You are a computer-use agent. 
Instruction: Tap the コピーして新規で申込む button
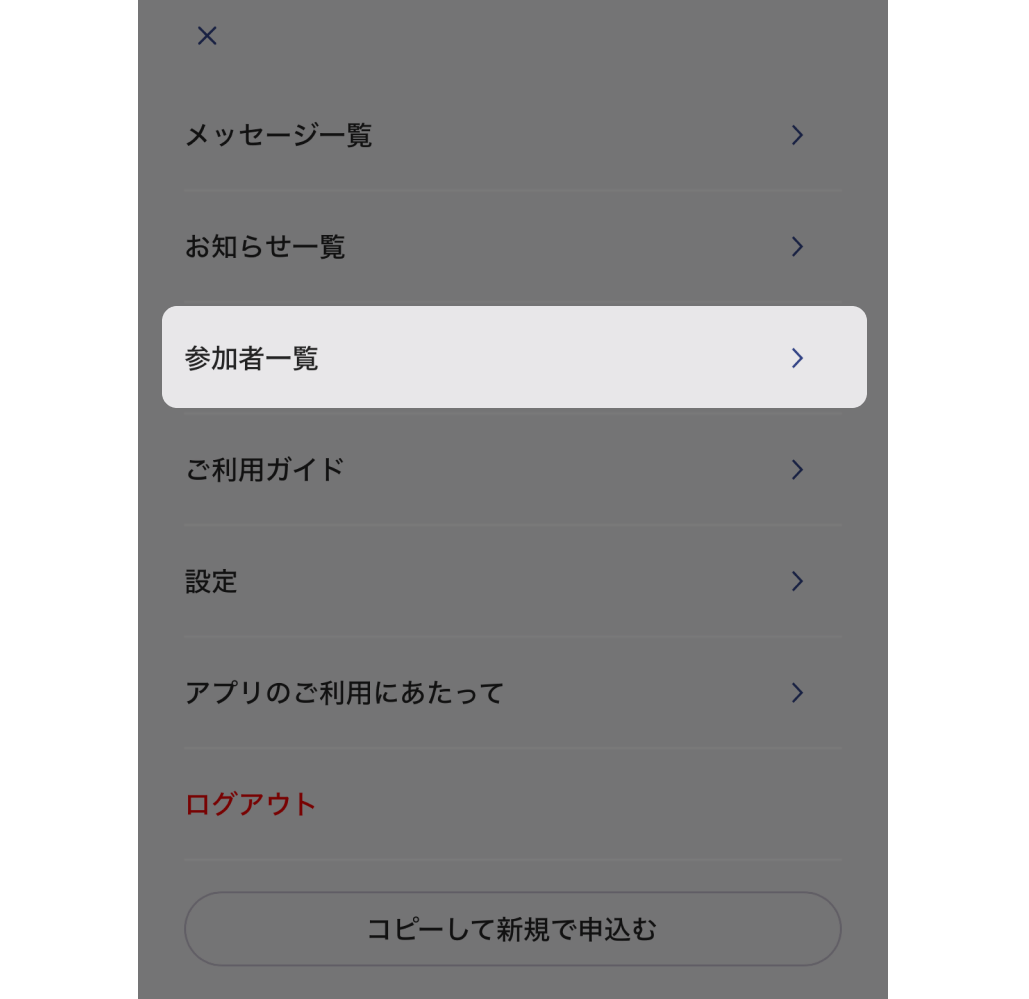point(512,929)
